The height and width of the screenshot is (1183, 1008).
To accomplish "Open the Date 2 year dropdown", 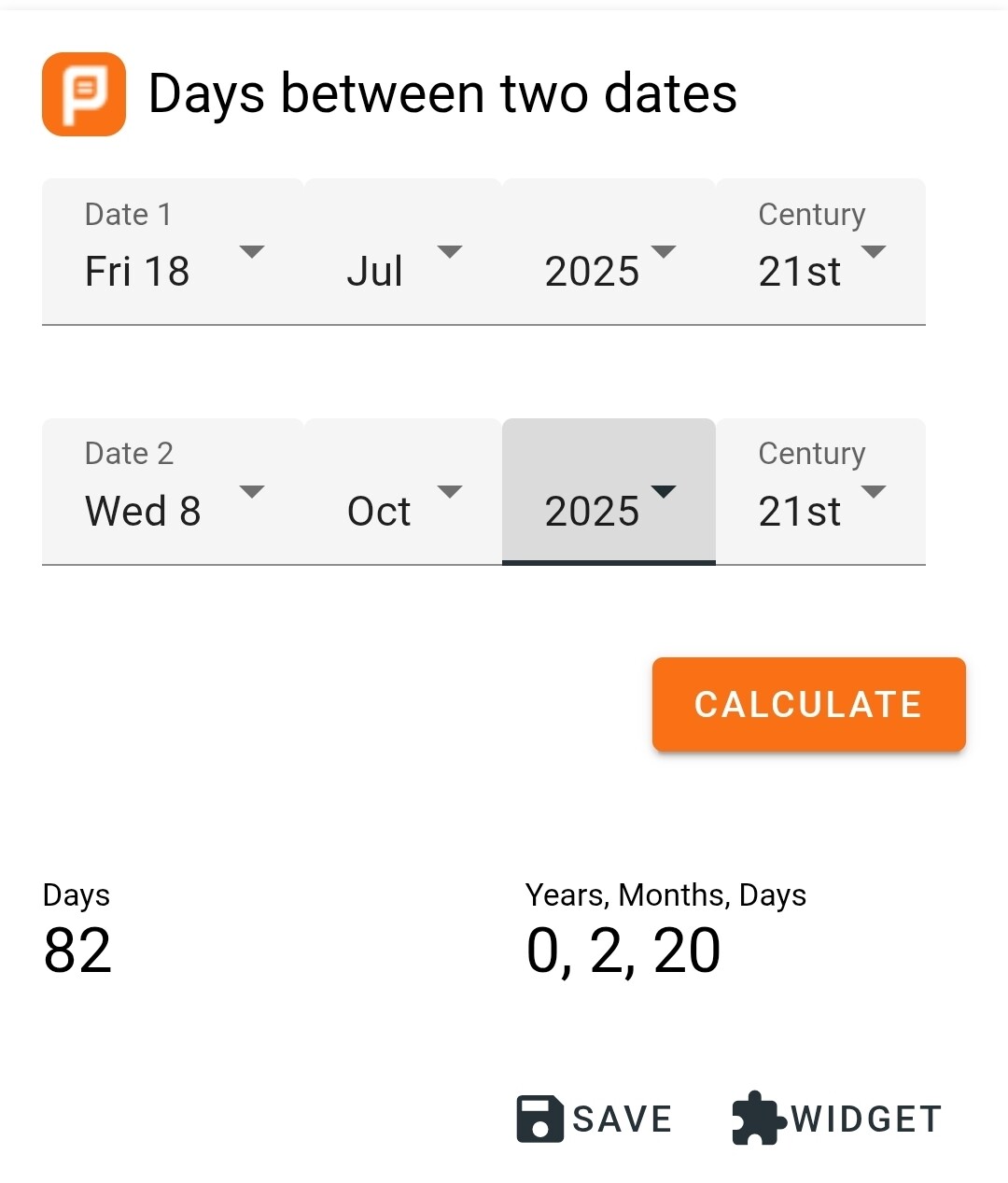I will point(609,493).
